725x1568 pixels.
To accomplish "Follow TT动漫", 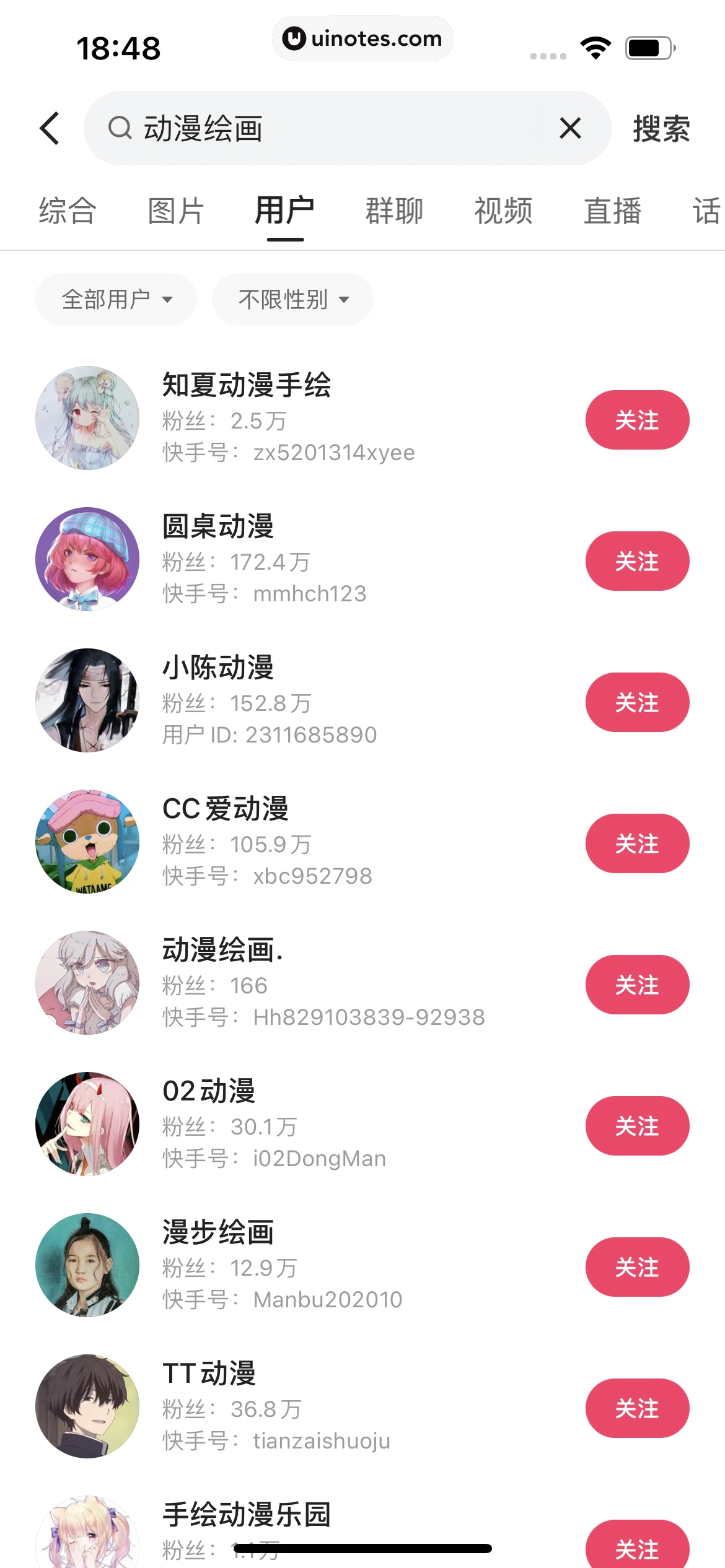I will (637, 1408).
